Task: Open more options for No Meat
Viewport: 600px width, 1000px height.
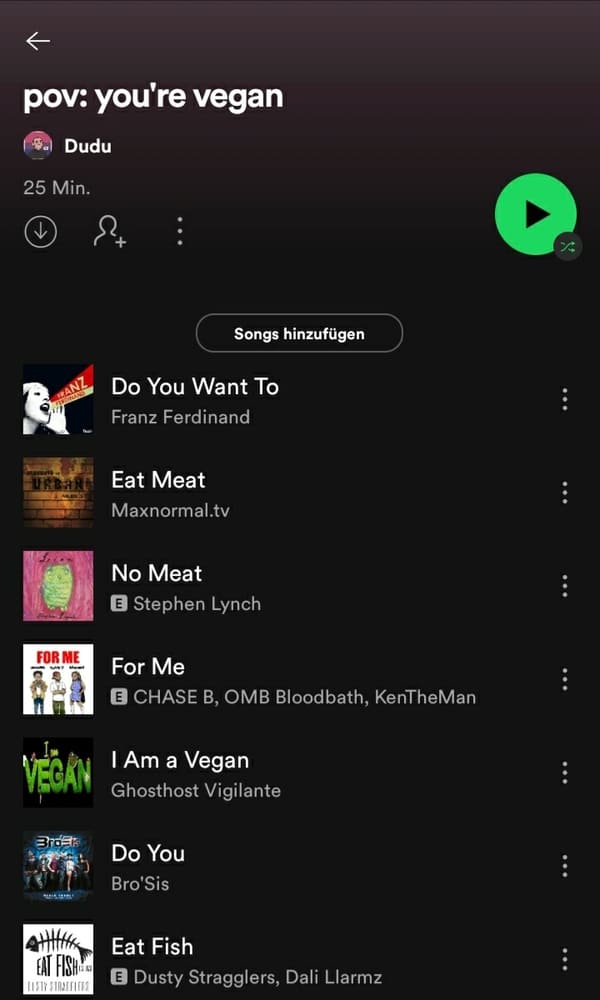Action: pos(565,585)
